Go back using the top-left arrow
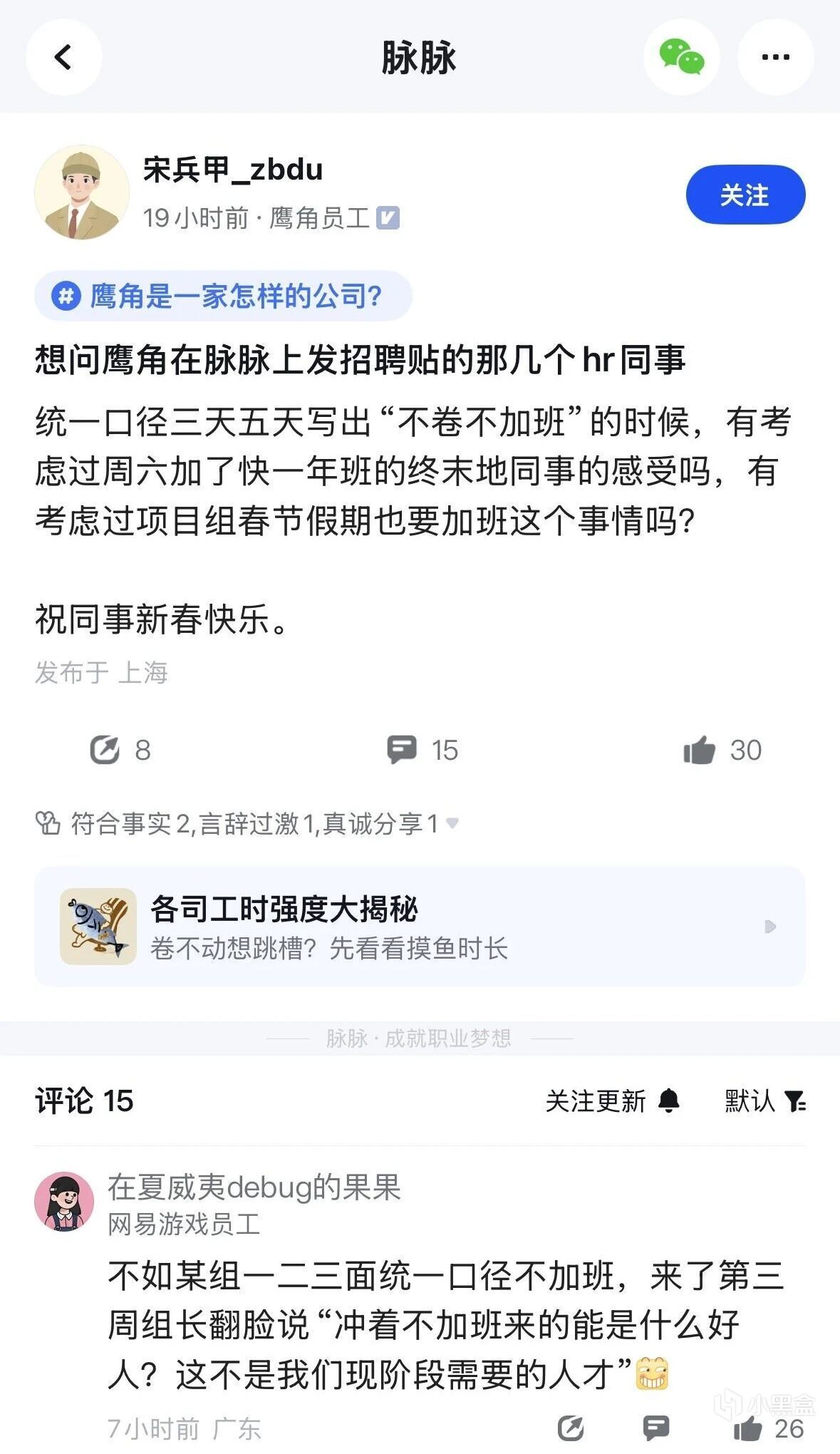 (63, 57)
